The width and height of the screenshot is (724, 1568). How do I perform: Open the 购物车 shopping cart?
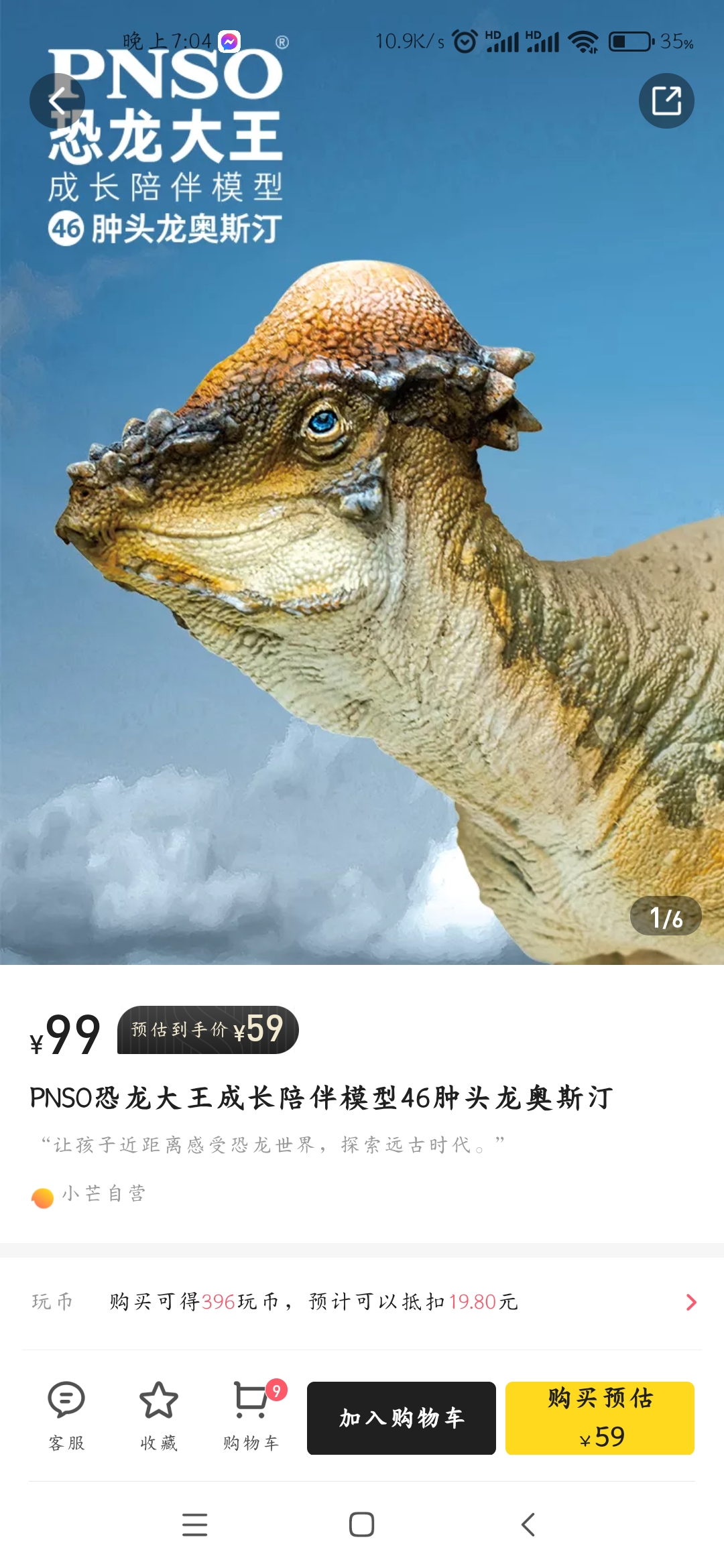pos(251,1415)
